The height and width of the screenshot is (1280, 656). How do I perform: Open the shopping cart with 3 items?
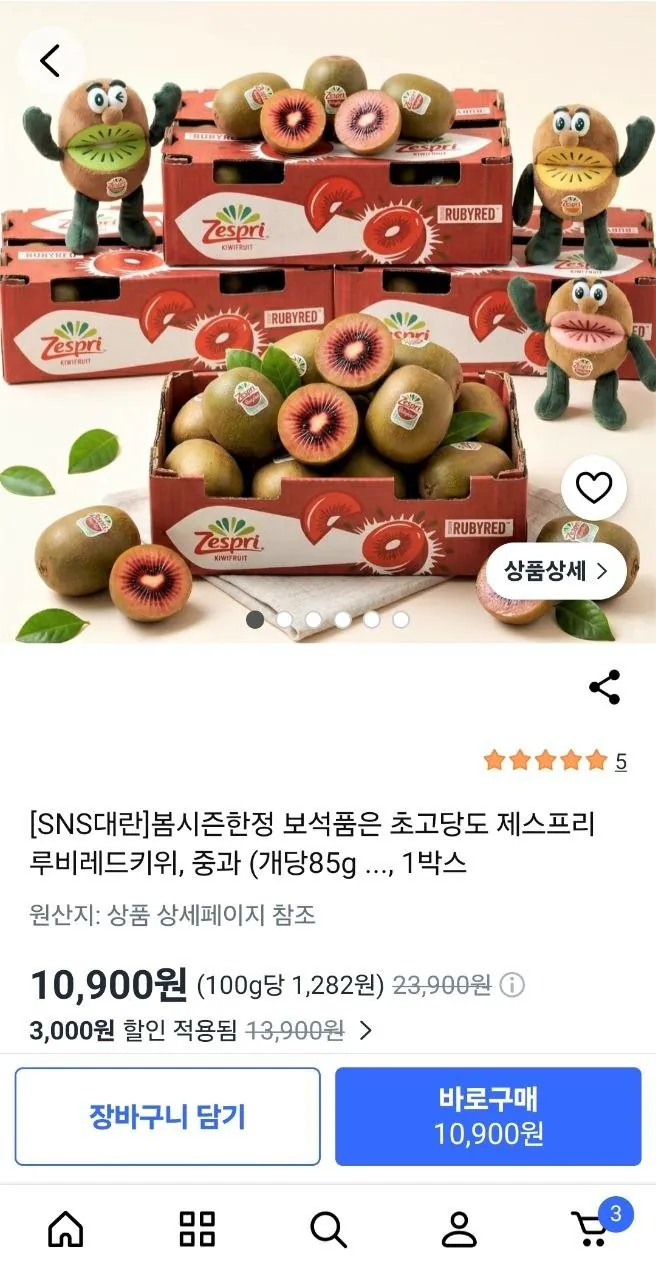click(x=592, y=1229)
